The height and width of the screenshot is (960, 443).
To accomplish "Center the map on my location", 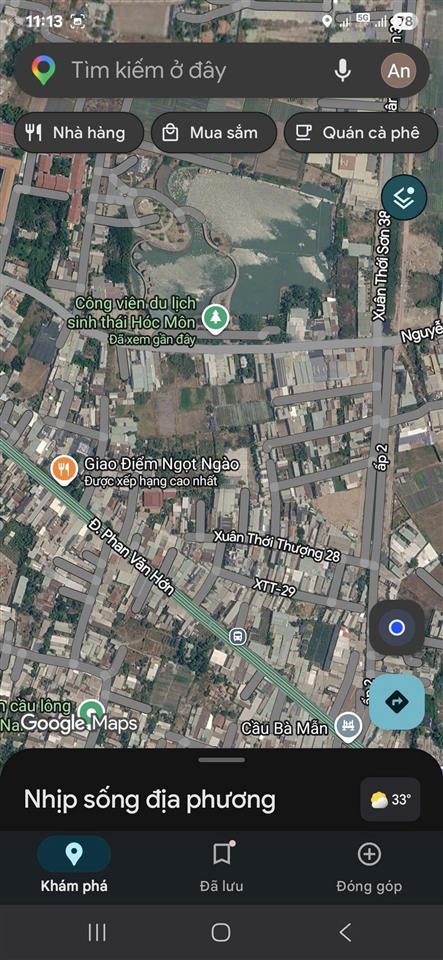I will pos(397,628).
